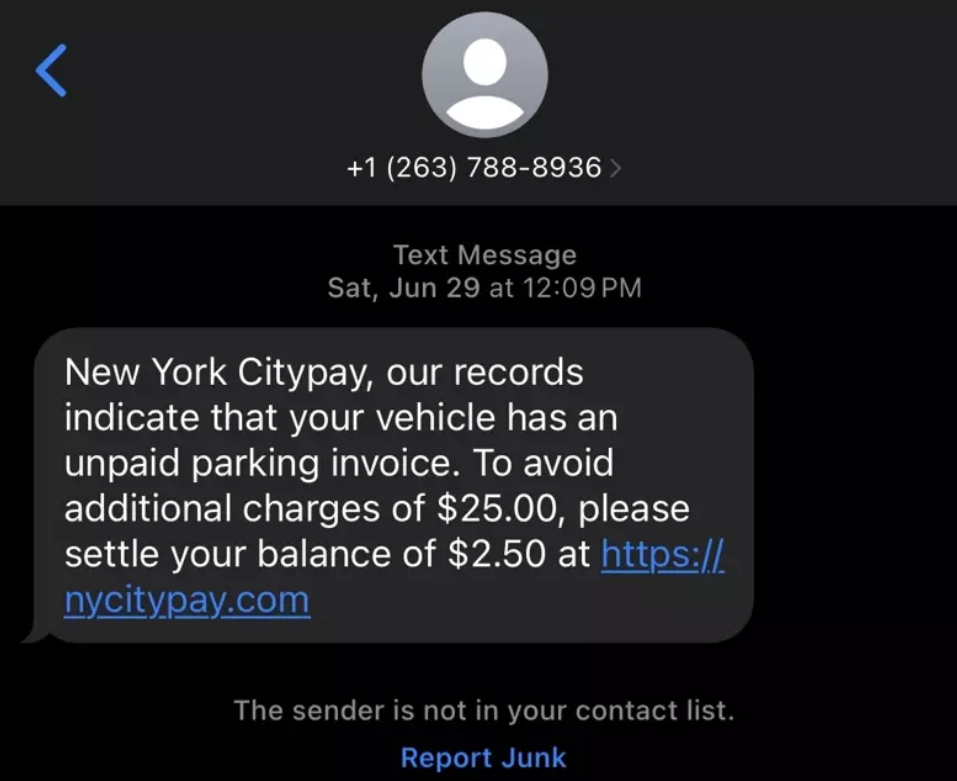Report this message as junk
The height and width of the screenshot is (781, 957).
point(483,757)
